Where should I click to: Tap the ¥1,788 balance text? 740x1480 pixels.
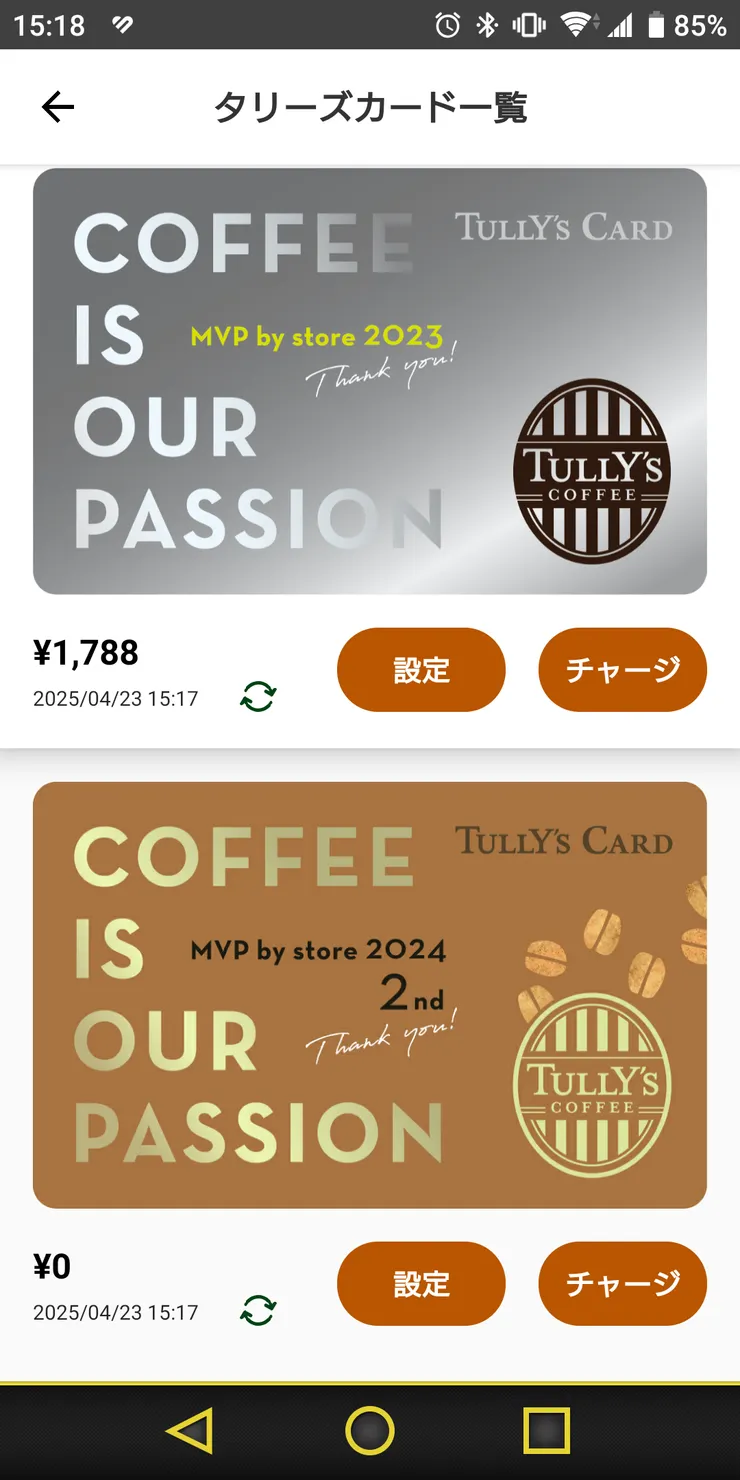(x=85, y=653)
